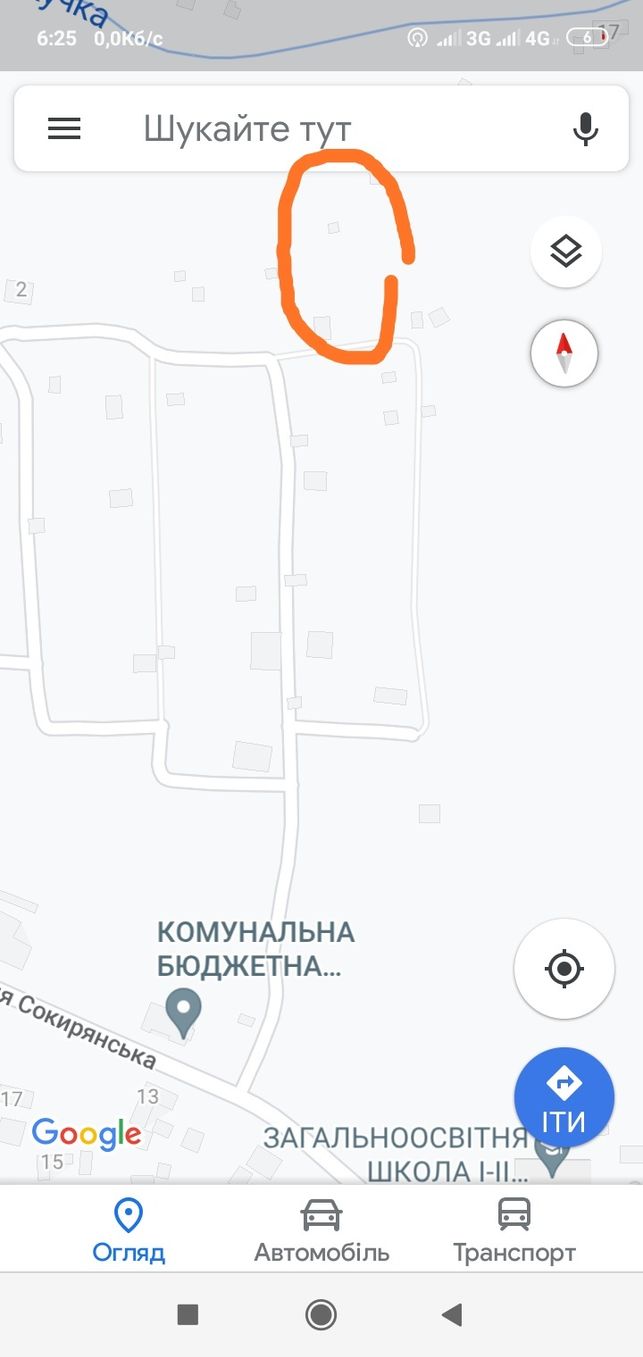This screenshot has height=1357, width=643.
Task: Select the Комунальна бюджетна place pin
Action: 182,1012
